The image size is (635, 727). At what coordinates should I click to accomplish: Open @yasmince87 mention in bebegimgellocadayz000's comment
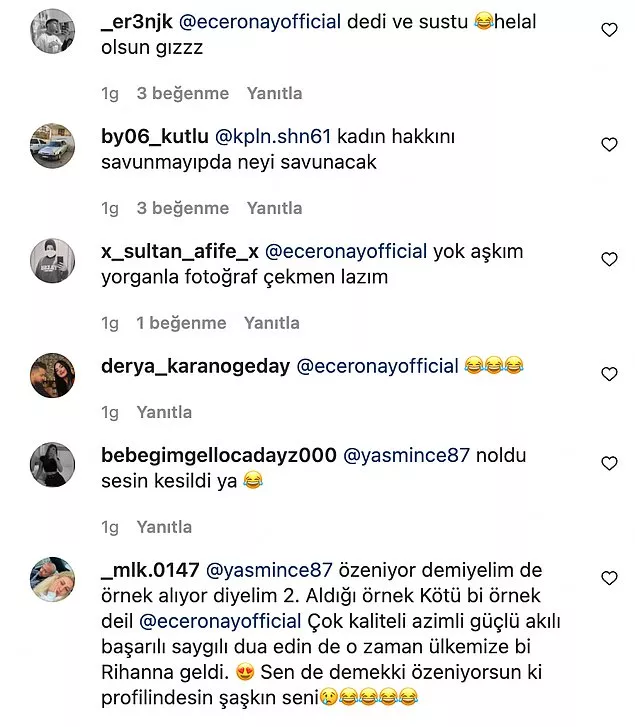pyautogui.click(x=407, y=455)
